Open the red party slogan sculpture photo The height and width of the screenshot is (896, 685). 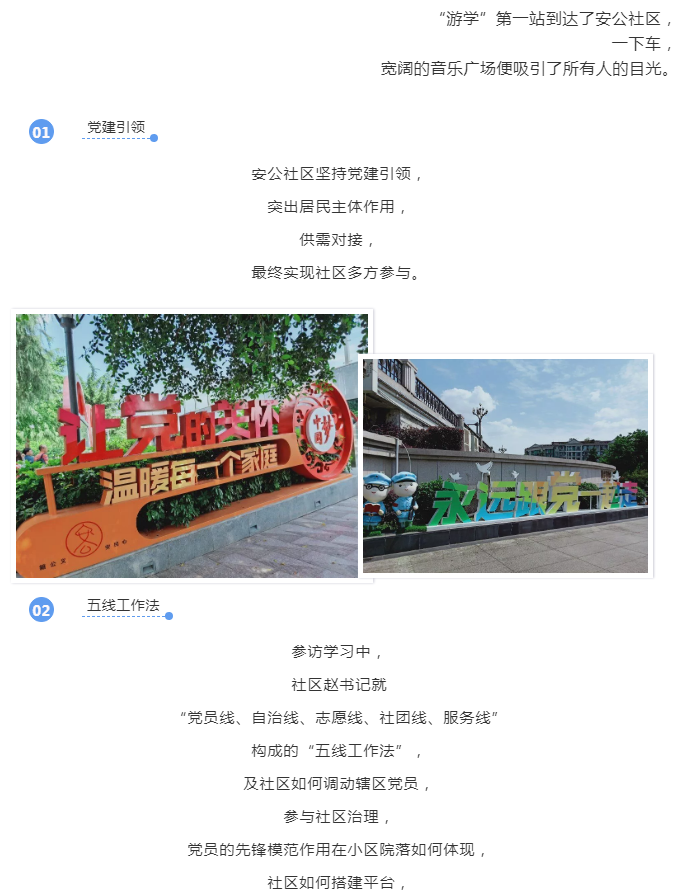pos(190,445)
